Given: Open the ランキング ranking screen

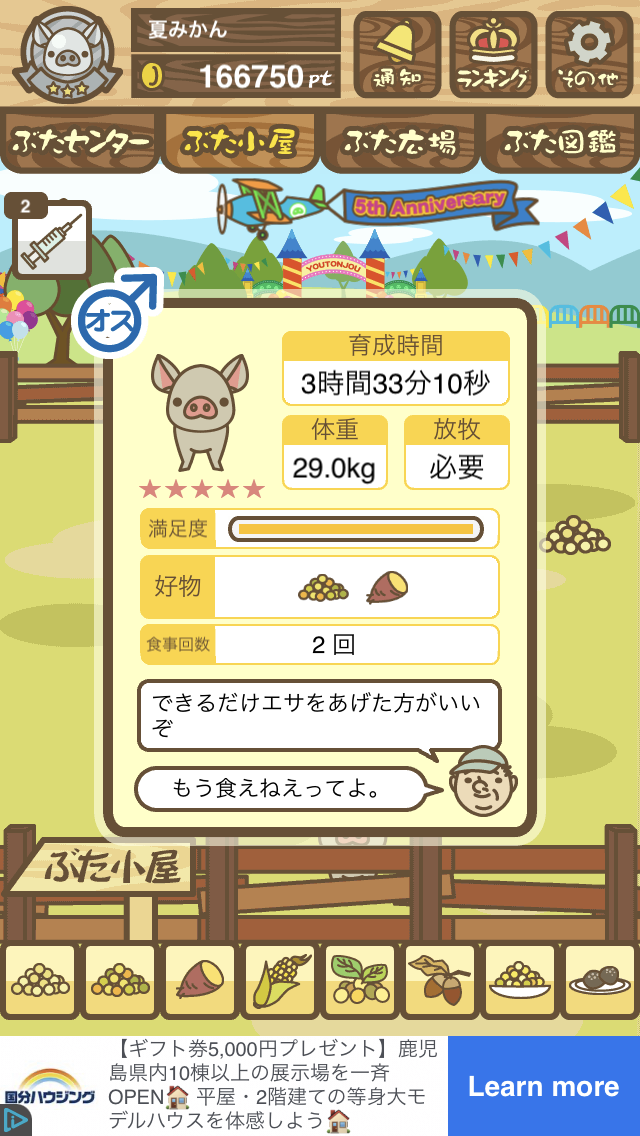Looking at the screenshot, I should click(x=493, y=54).
